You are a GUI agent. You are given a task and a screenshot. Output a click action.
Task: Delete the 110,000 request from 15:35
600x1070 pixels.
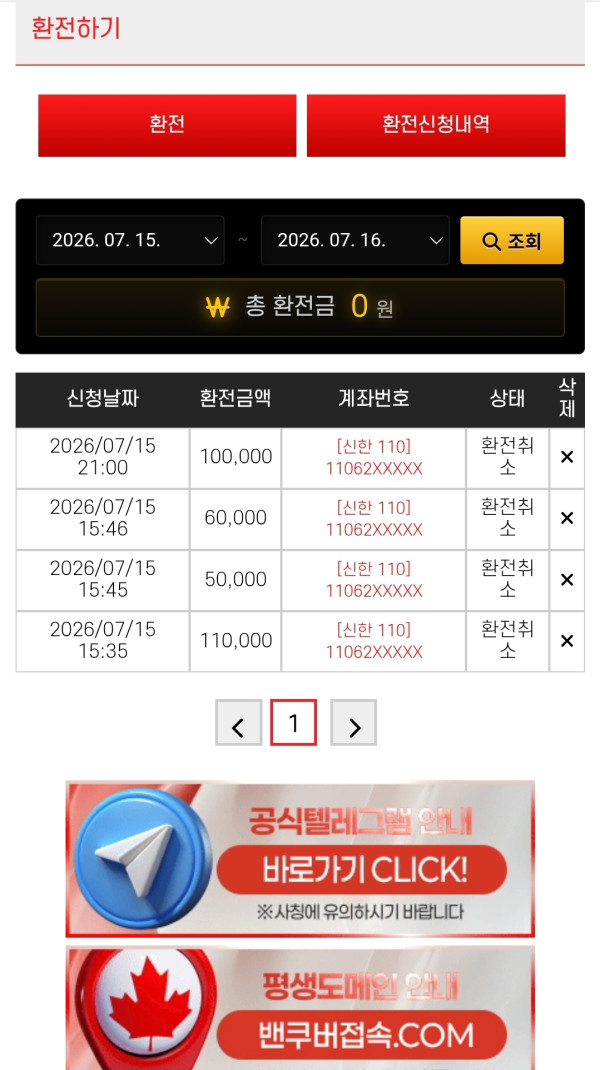click(x=567, y=641)
